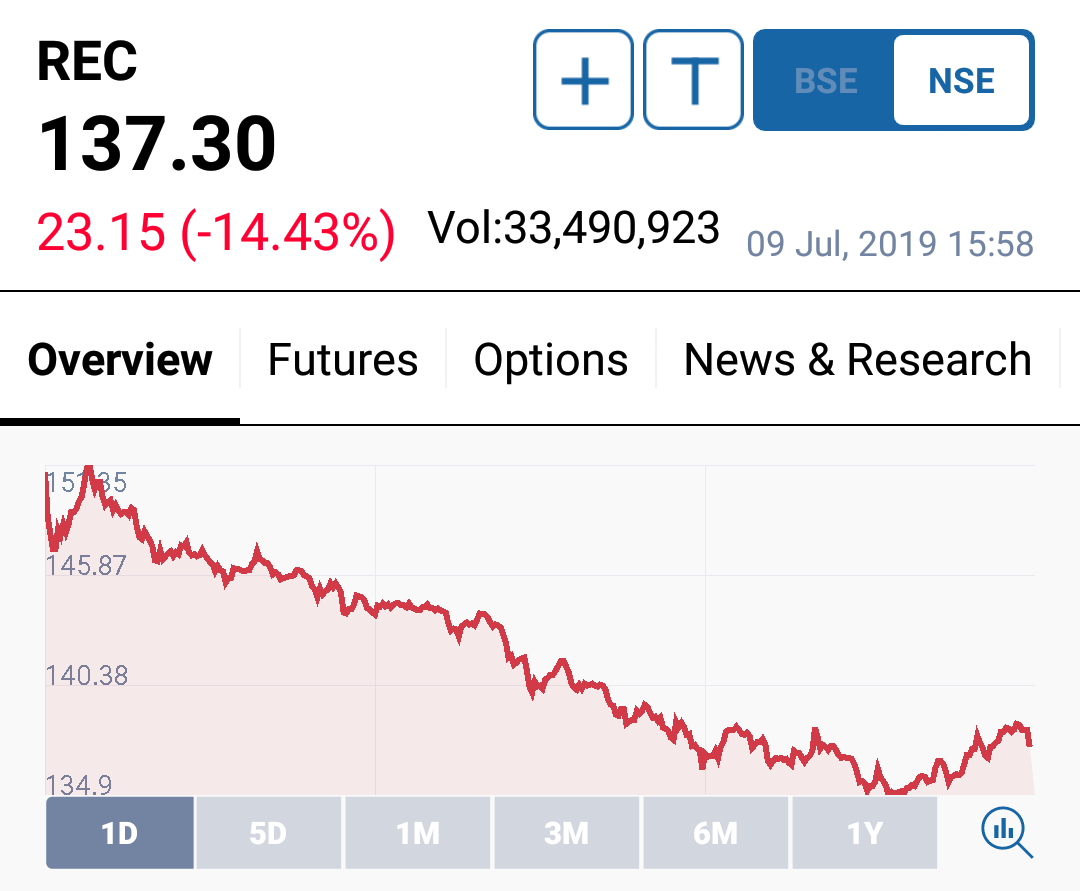The width and height of the screenshot is (1080, 891).
Task: Change chart to 1Y range
Action: (864, 832)
